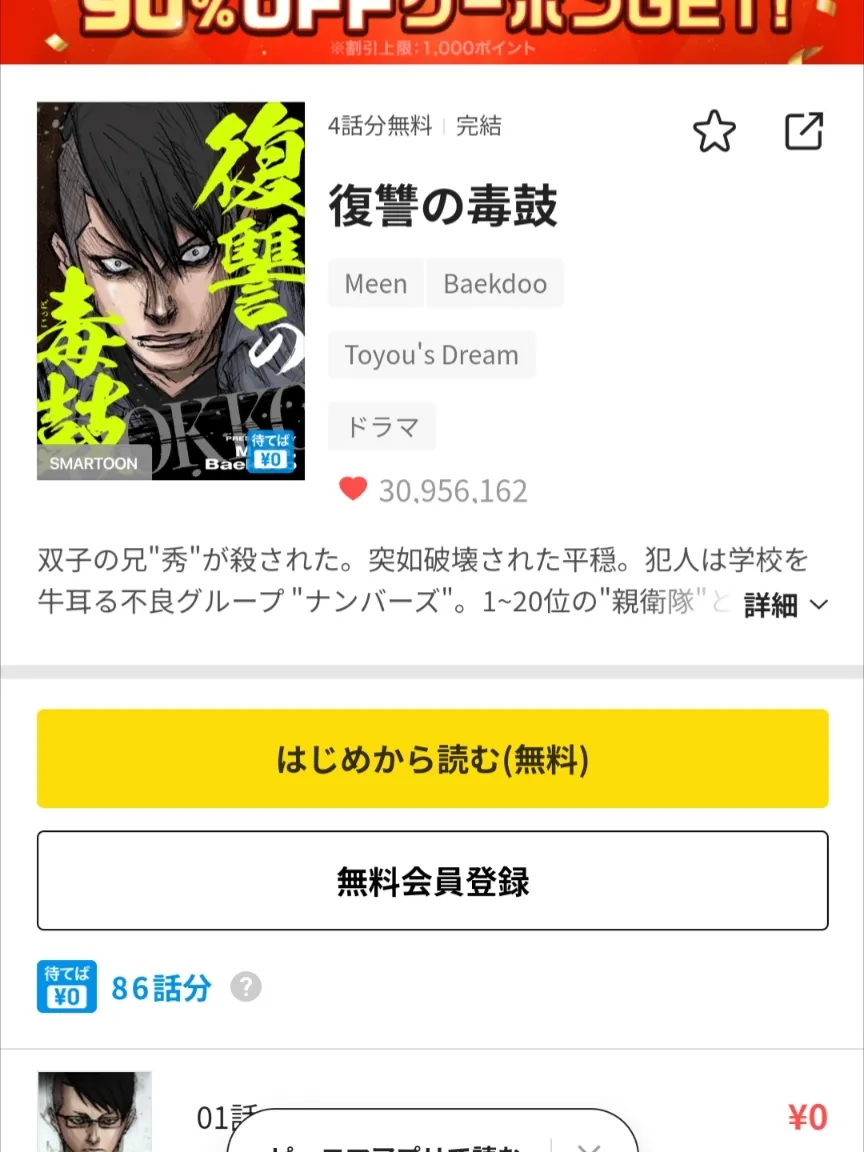Viewport: 864px width, 1152px height.
Task: Tap the star icon to favorite this manga
Action: pos(714,132)
